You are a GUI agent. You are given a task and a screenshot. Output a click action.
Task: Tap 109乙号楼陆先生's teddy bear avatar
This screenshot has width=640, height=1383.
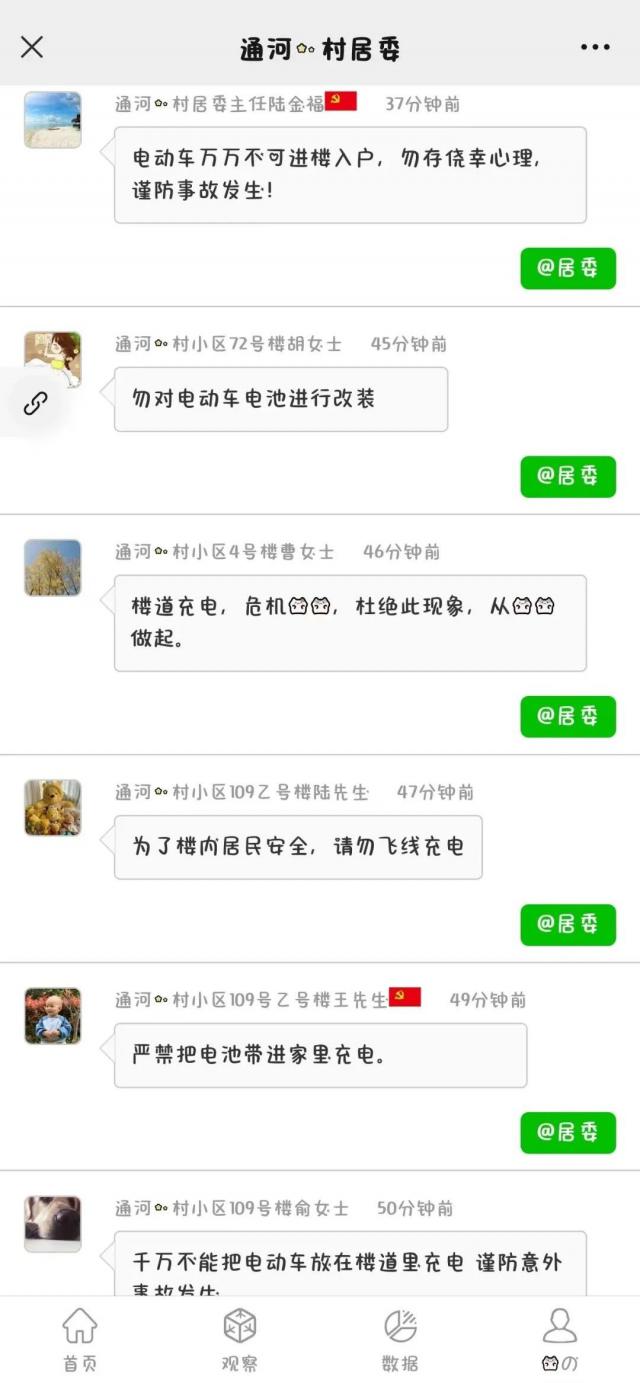pyautogui.click(x=53, y=808)
